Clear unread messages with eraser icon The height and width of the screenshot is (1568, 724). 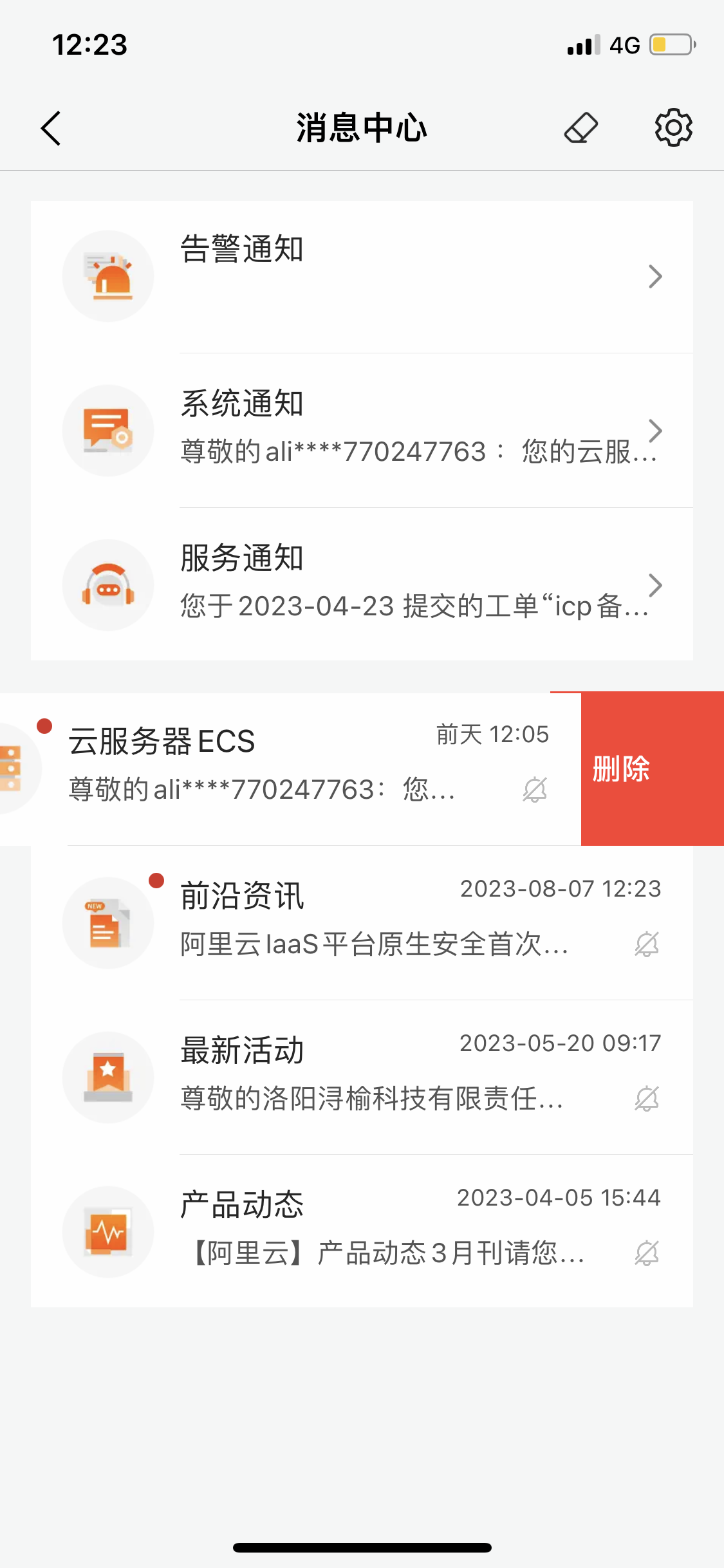point(581,128)
